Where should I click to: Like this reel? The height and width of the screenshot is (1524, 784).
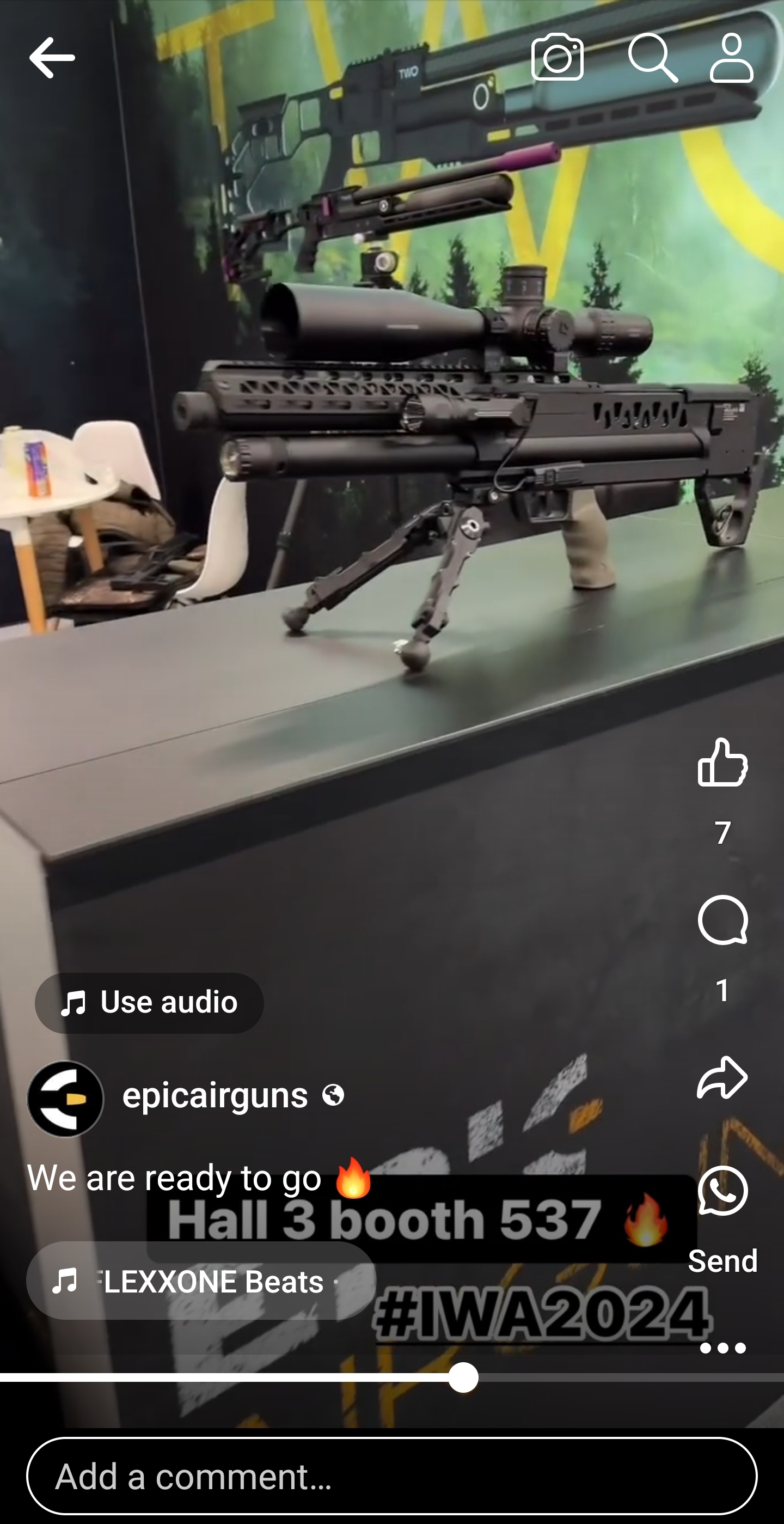722,763
